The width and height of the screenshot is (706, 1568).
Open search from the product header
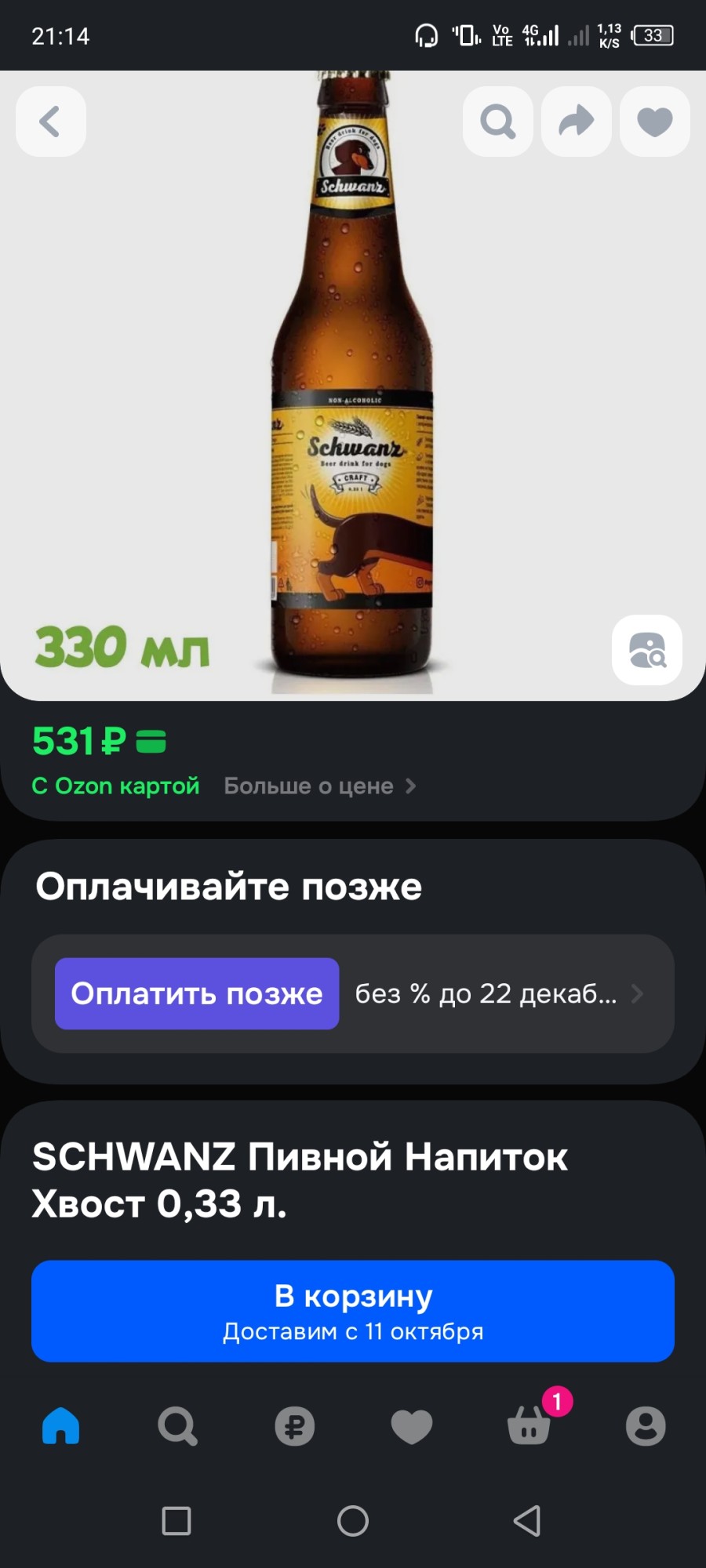pyautogui.click(x=498, y=122)
